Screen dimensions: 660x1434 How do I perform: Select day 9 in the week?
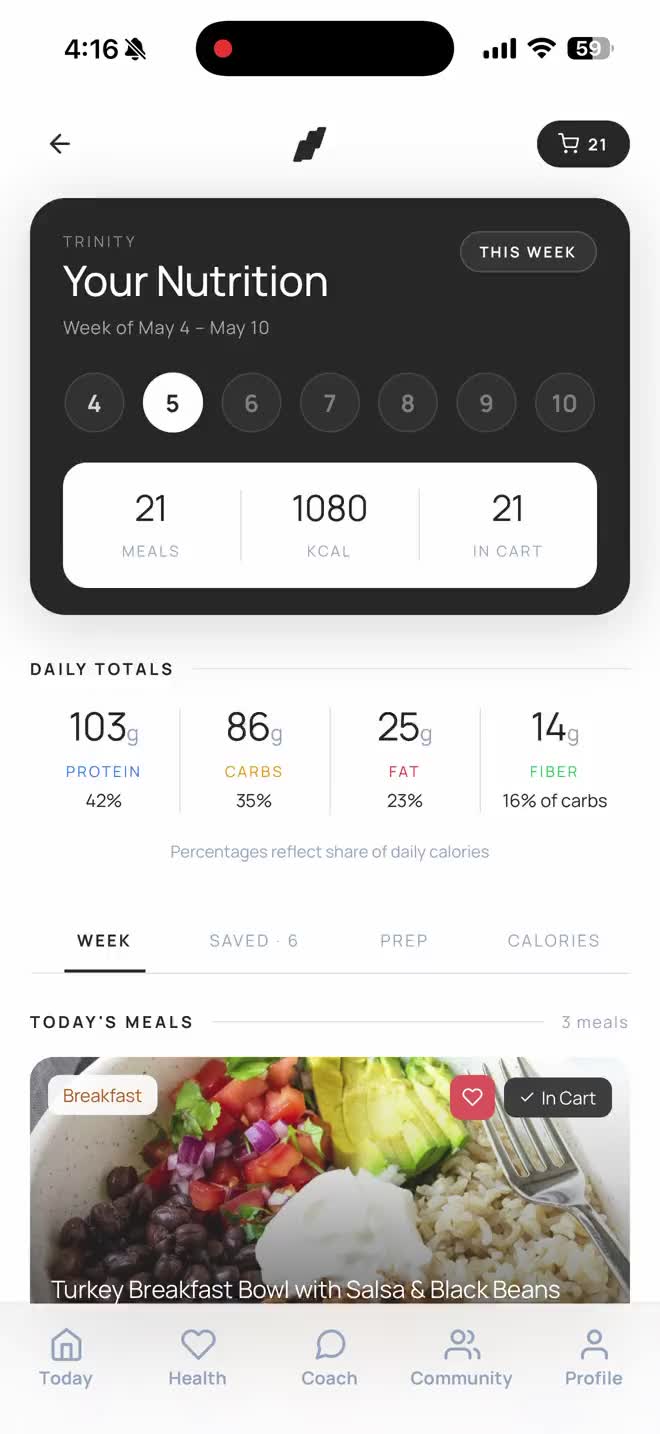point(486,403)
